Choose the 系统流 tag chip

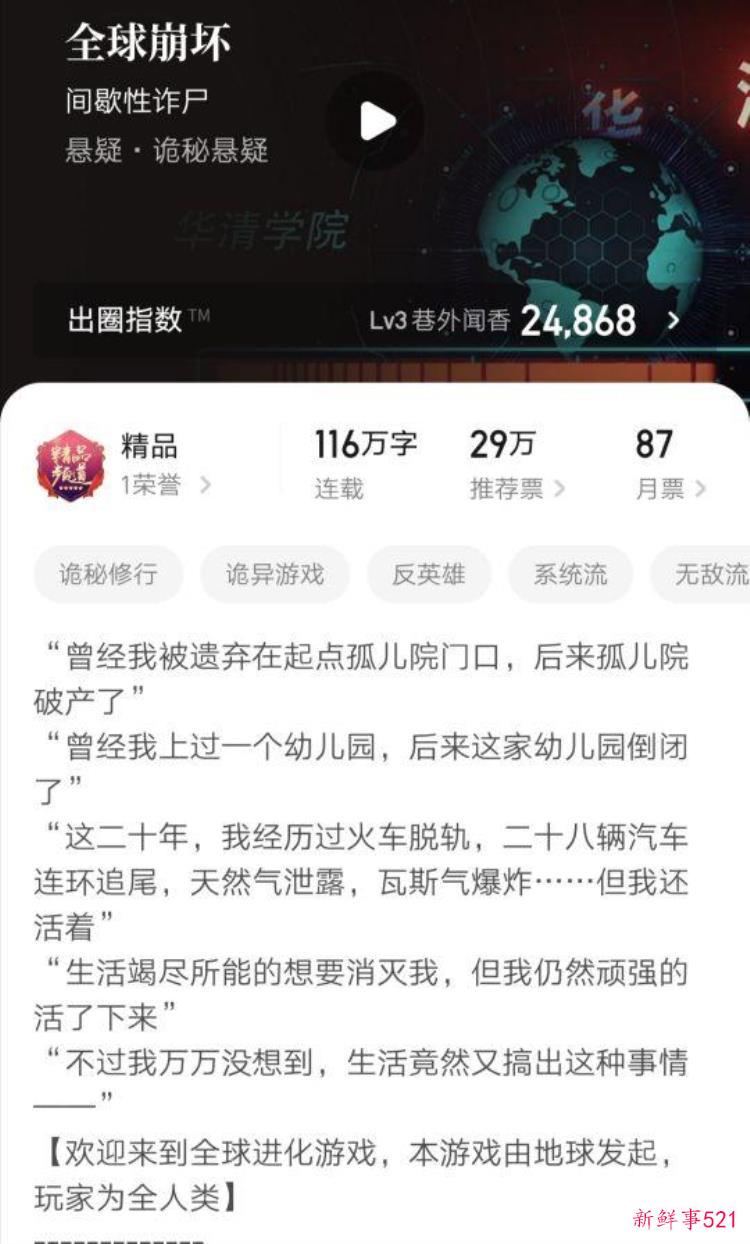[x=570, y=574]
